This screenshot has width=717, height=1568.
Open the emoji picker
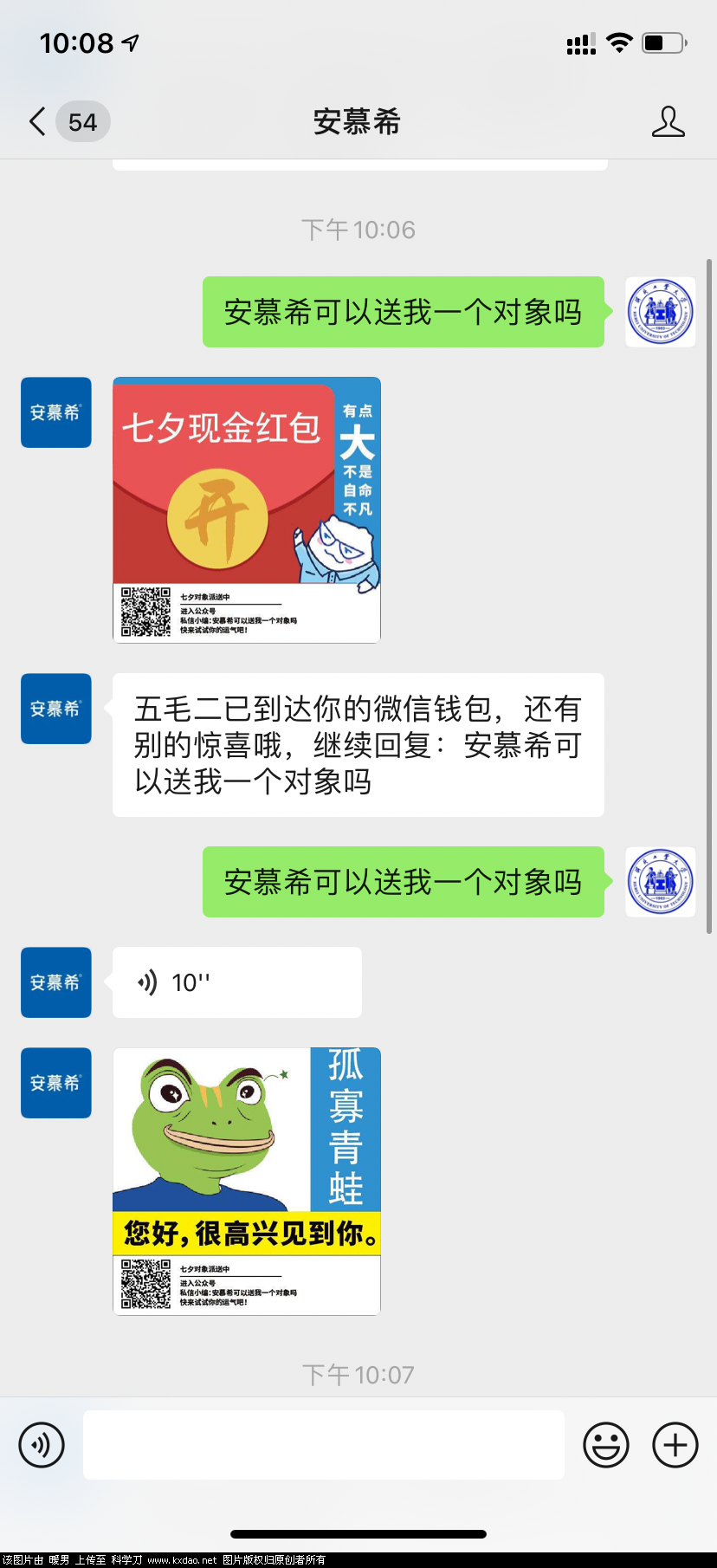[x=607, y=1444]
